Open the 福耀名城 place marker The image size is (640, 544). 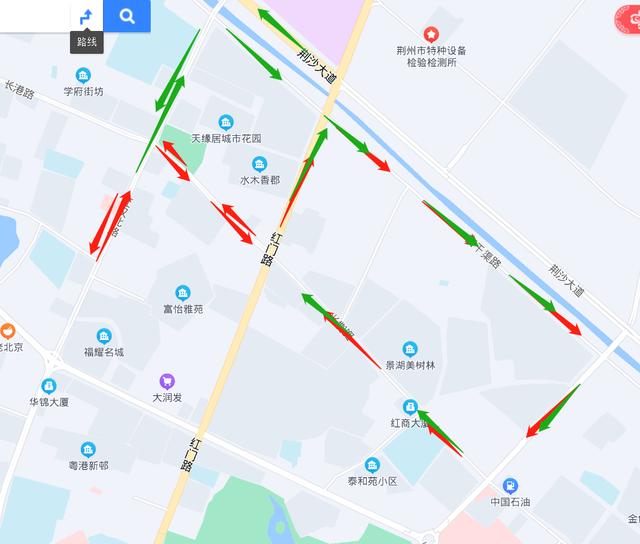tap(104, 336)
